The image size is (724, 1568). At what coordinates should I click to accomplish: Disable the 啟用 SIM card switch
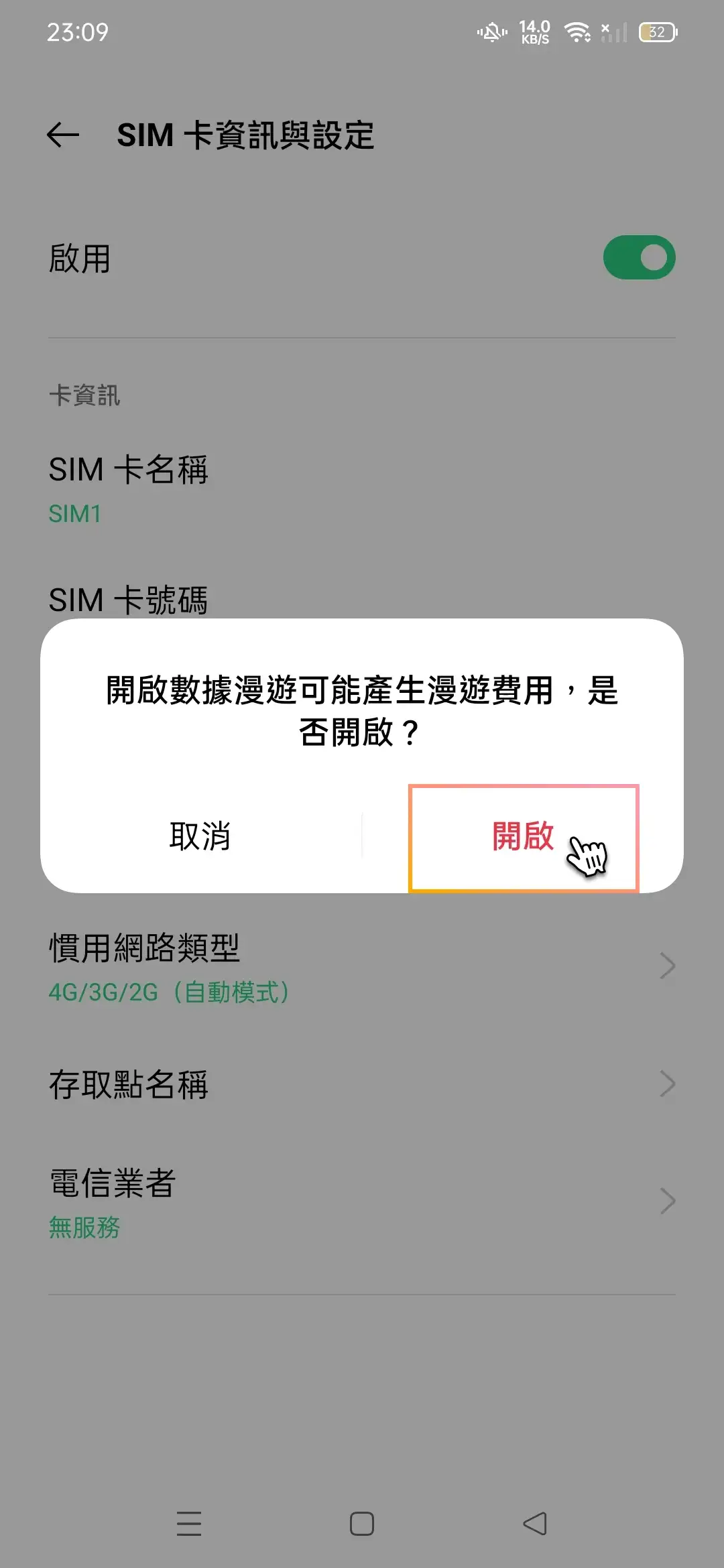pyautogui.click(x=638, y=257)
